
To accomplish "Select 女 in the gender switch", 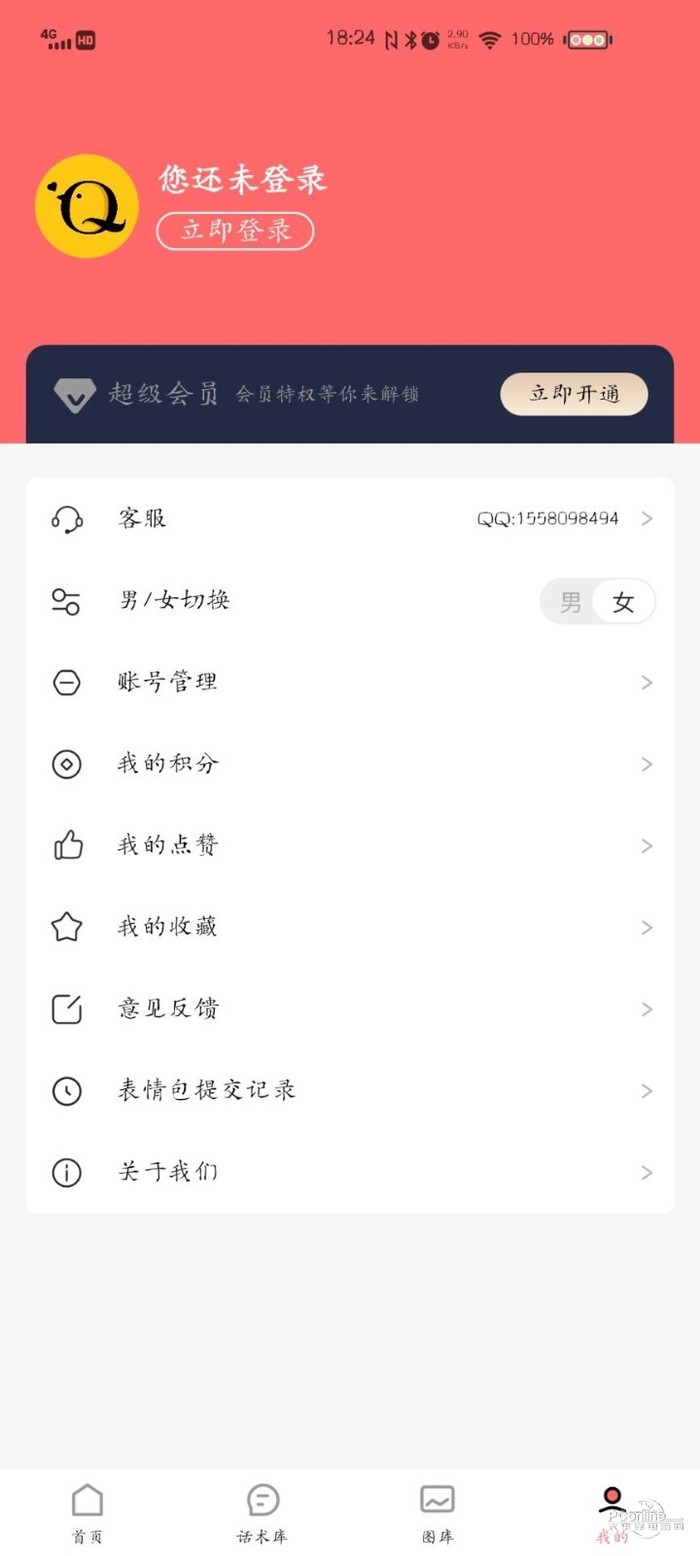I will point(624,602).
